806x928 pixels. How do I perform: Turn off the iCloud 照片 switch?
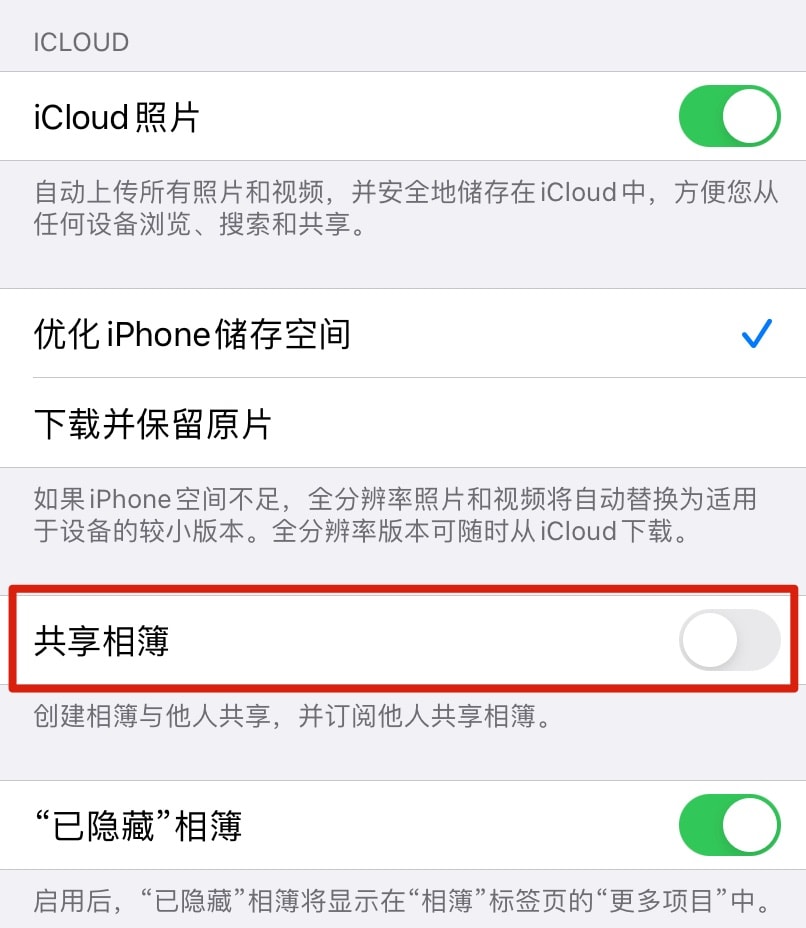click(x=729, y=117)
